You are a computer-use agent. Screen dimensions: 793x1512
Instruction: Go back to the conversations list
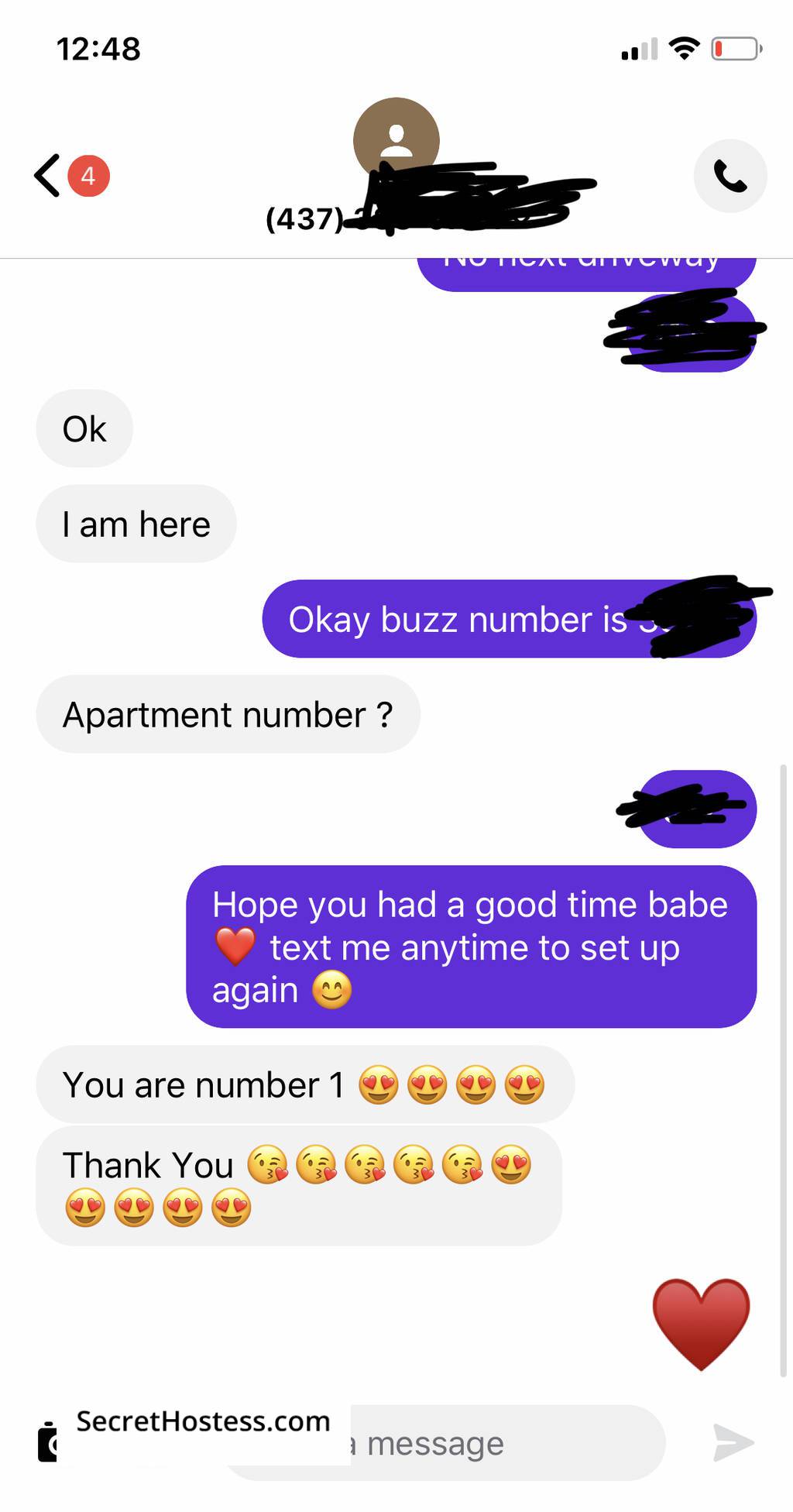pos(48,176)
